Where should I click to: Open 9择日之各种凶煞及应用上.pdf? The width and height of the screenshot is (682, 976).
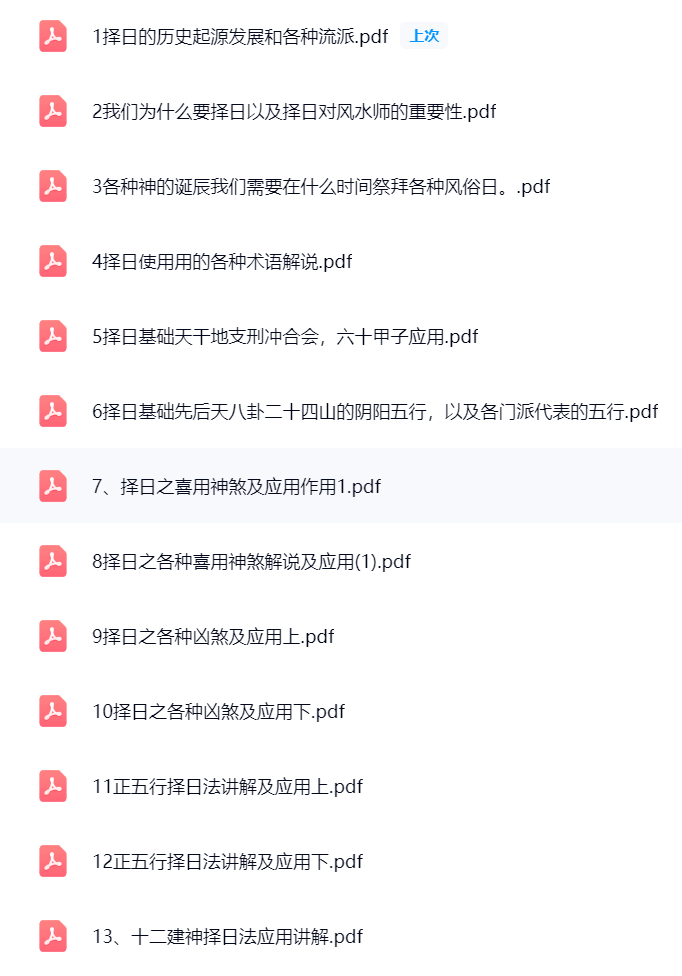click(213, 637)
